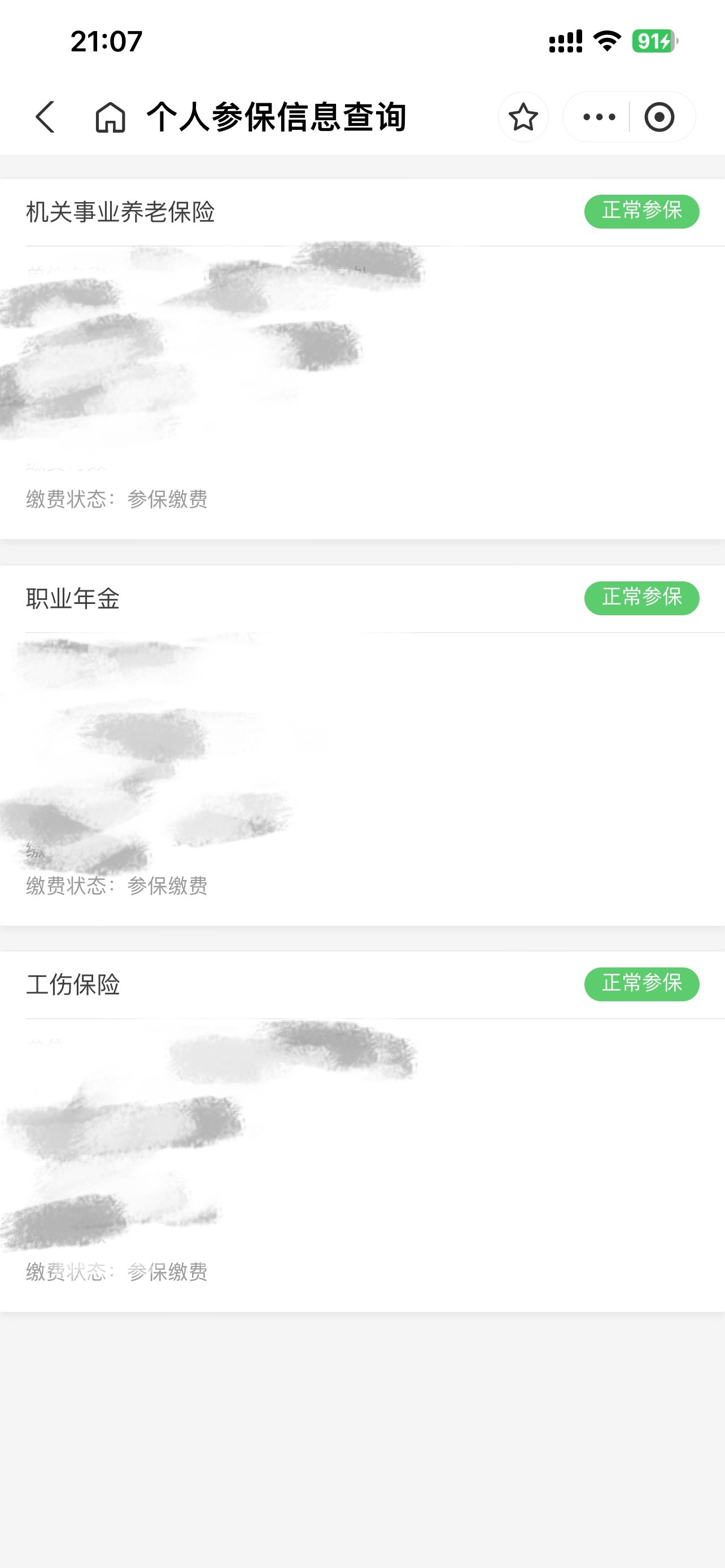Close the mini program with circle button

tap(660, 117)
